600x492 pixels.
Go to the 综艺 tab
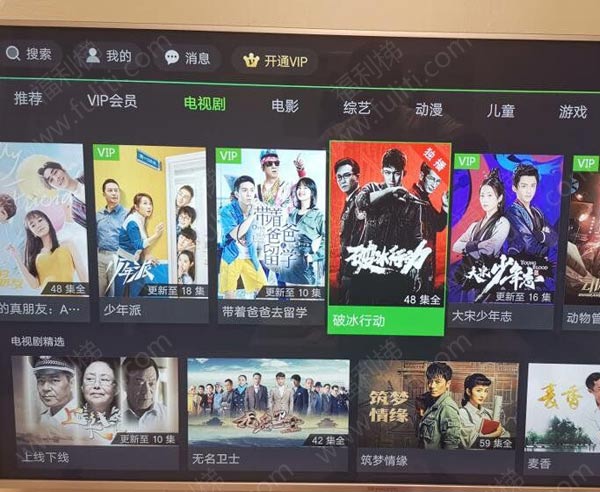tap(356, 107)
